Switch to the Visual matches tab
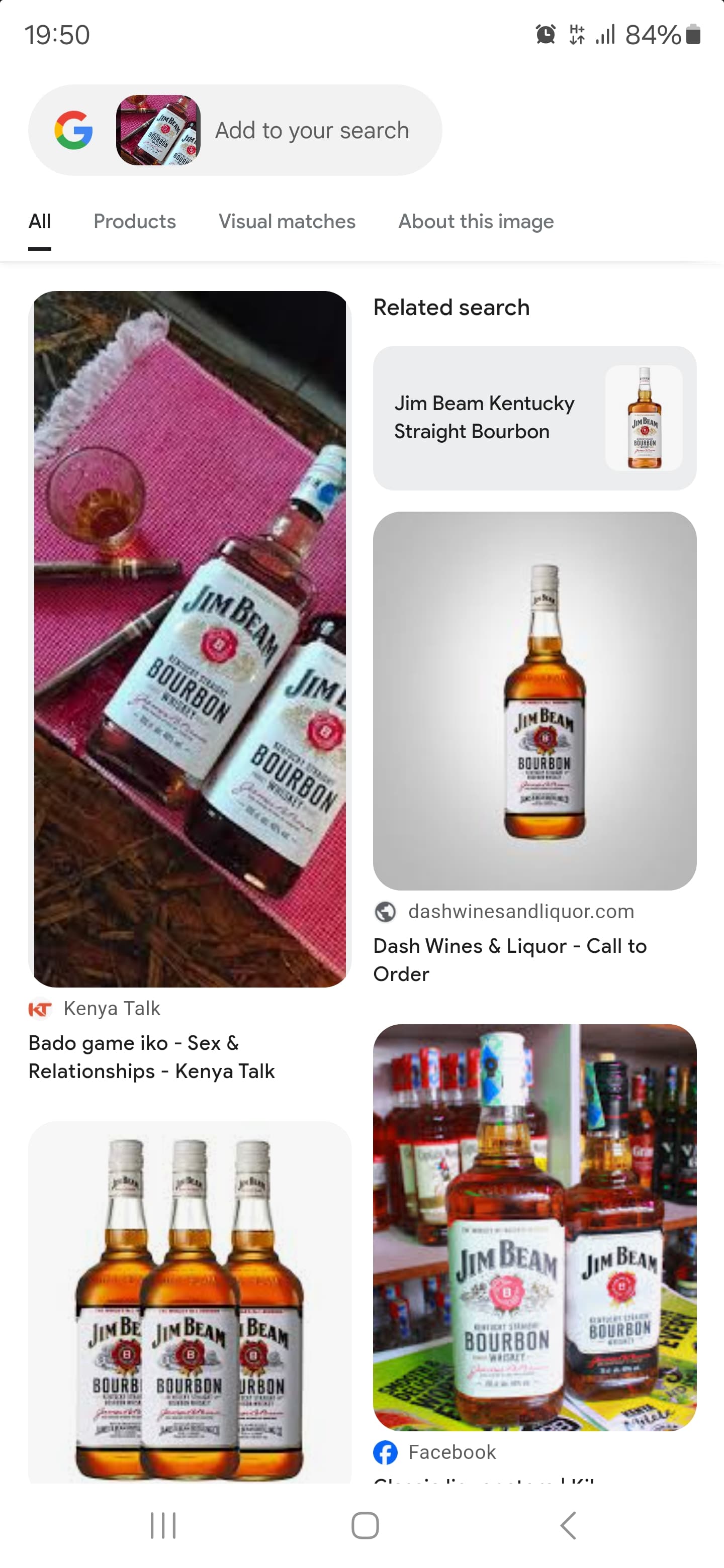Viewport: 724px width, 1568px height. click(287, 222)
